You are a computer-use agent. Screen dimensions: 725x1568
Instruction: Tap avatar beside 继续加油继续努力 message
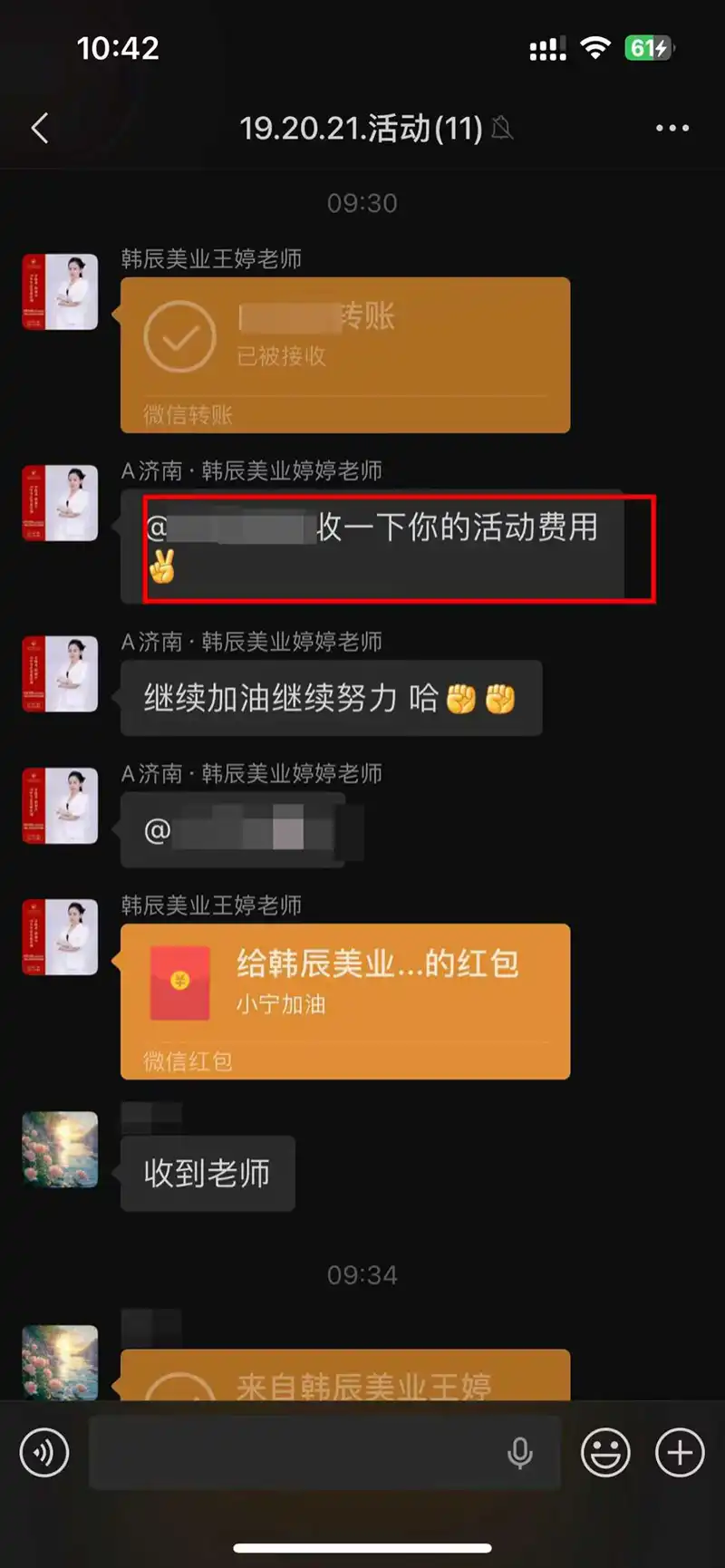point(60,673)
